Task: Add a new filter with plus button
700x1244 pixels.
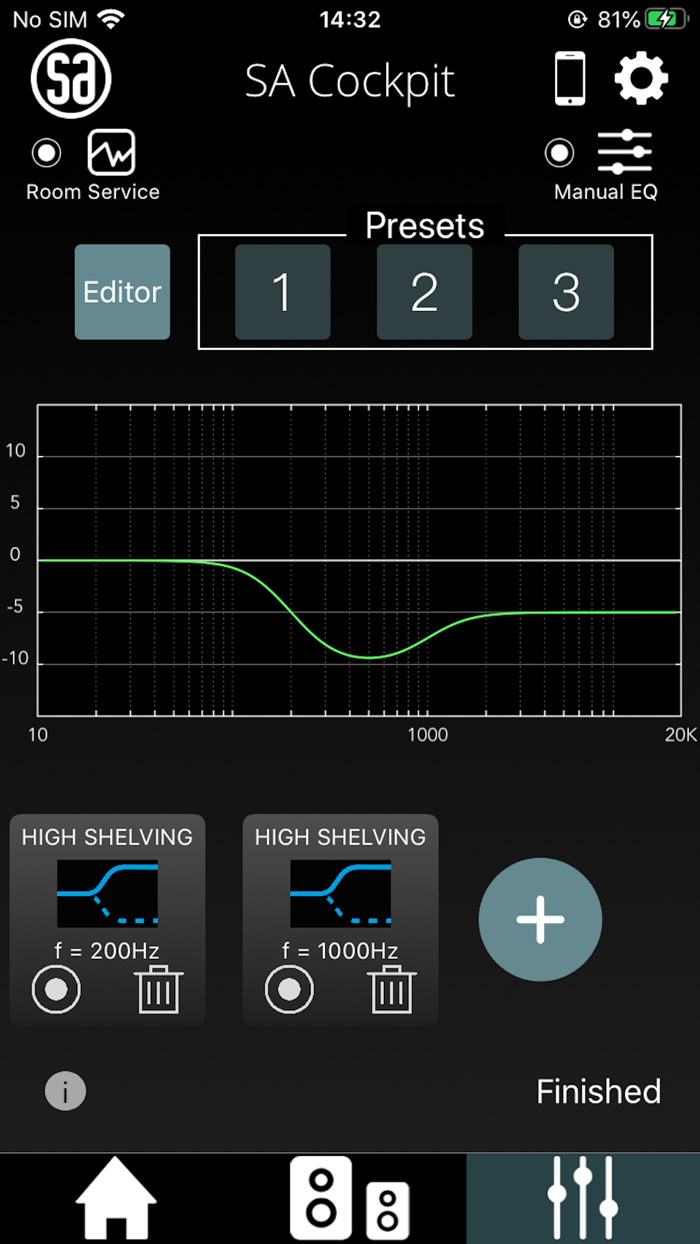Action: pos(540,920)
